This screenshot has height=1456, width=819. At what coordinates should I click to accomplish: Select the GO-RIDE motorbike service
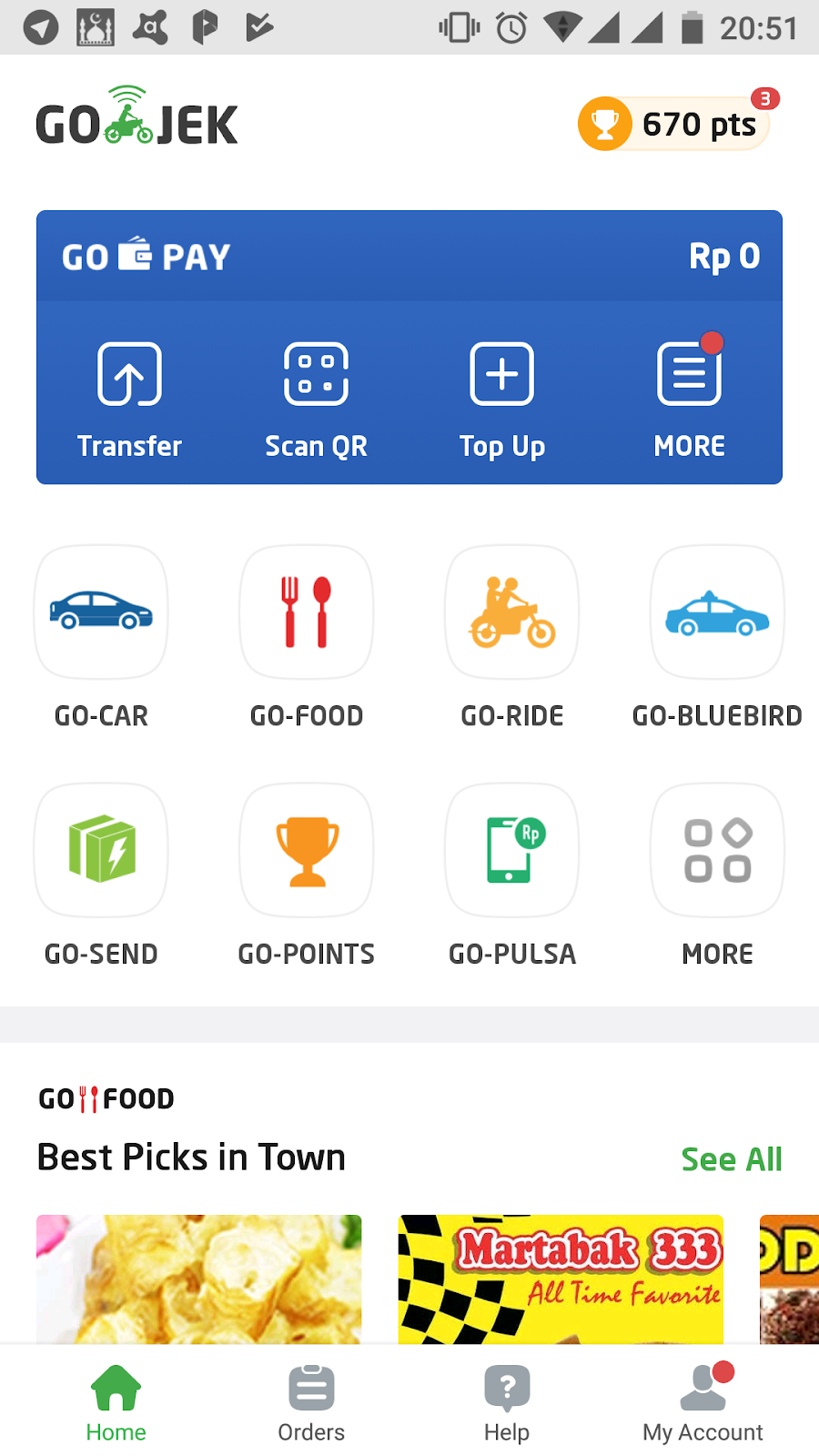[x=512, y=612]
